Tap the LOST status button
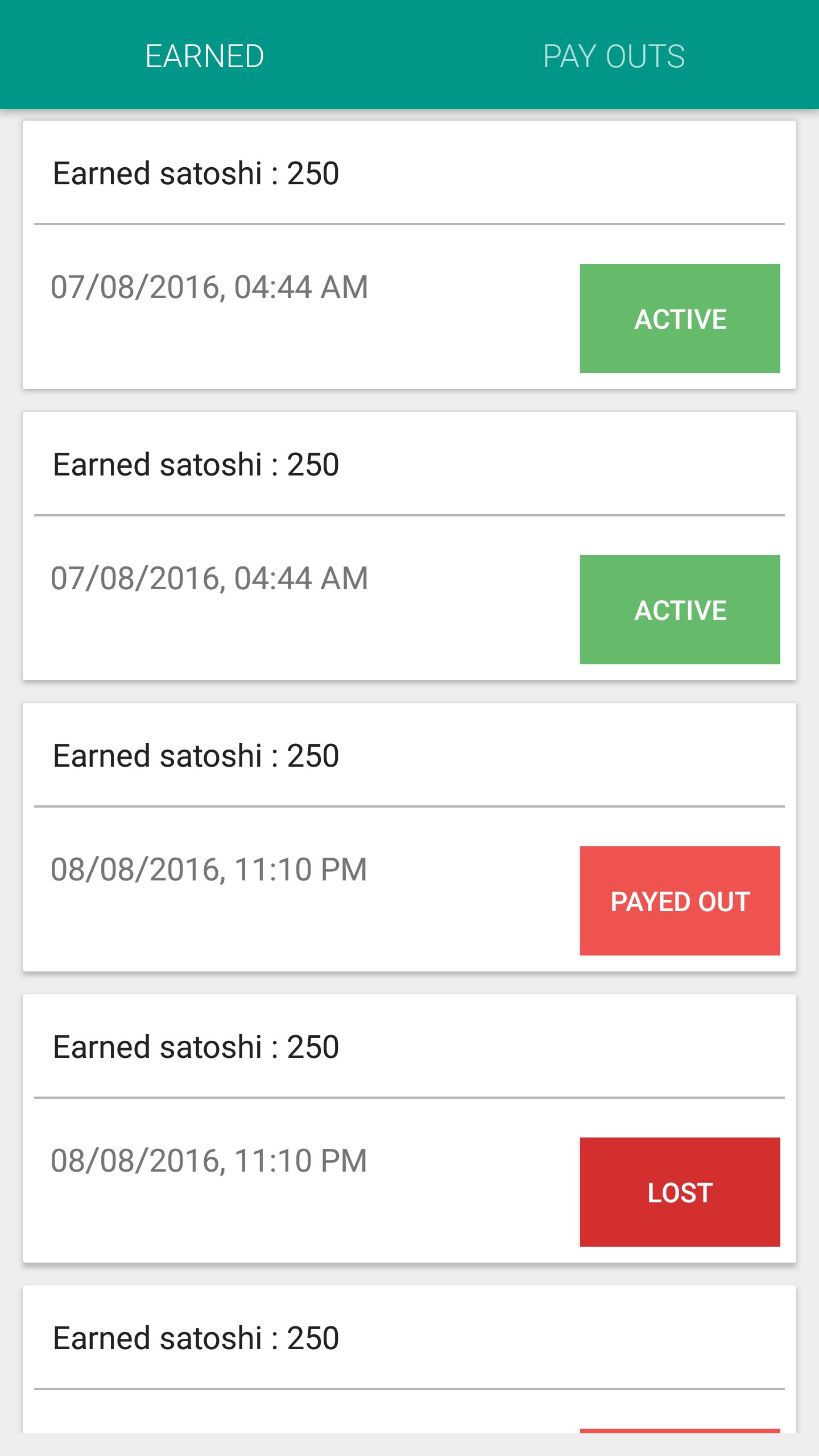The image size is (819, 1456). pyautogui.click(x=680, y=1192)
